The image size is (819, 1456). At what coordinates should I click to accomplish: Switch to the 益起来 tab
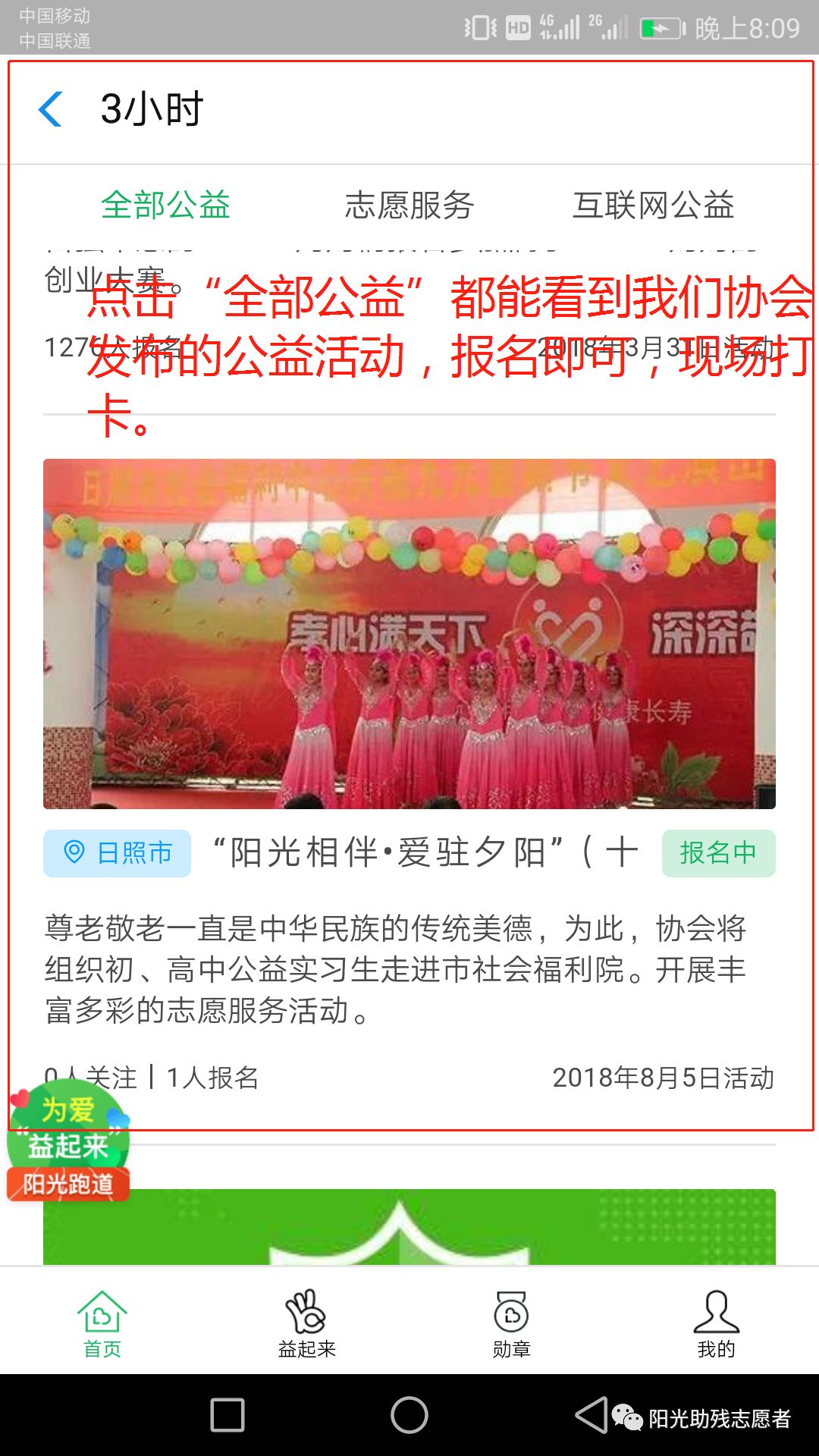coord(307,1324)
